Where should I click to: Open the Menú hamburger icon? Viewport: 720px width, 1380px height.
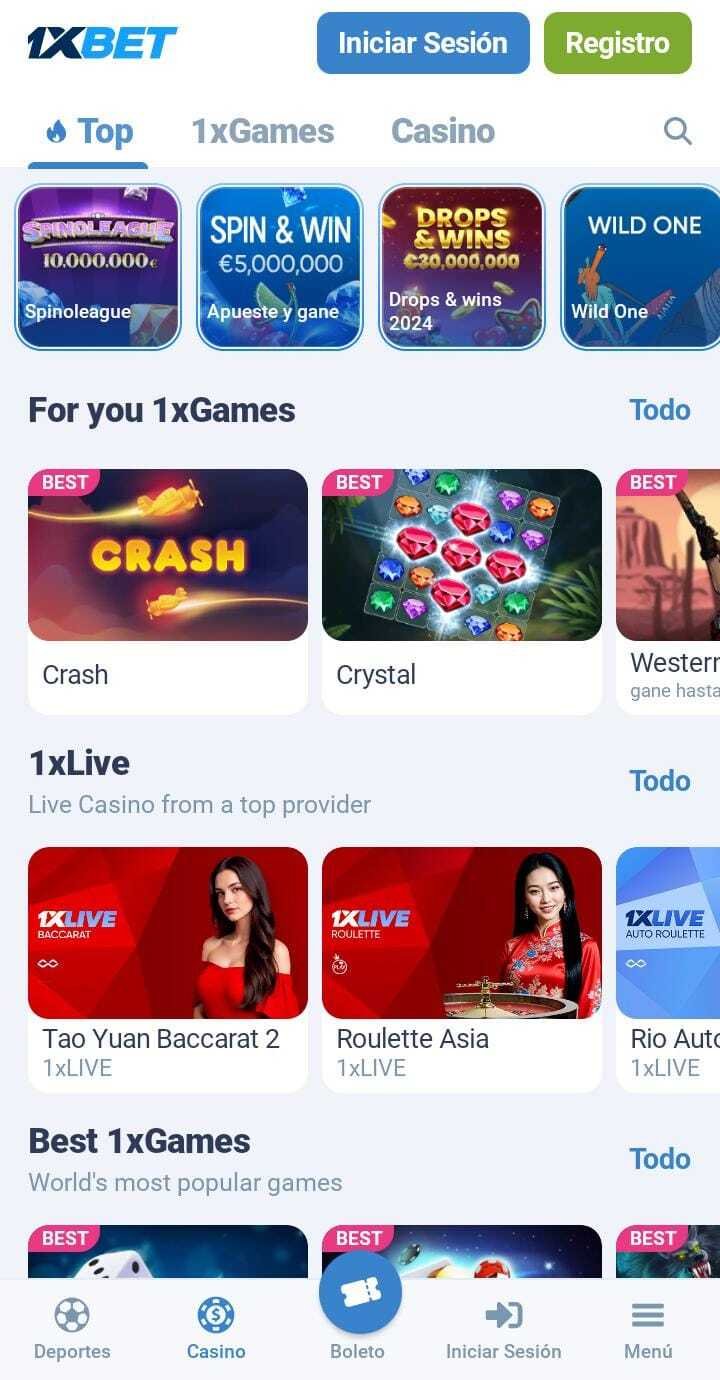point(646,1315)
